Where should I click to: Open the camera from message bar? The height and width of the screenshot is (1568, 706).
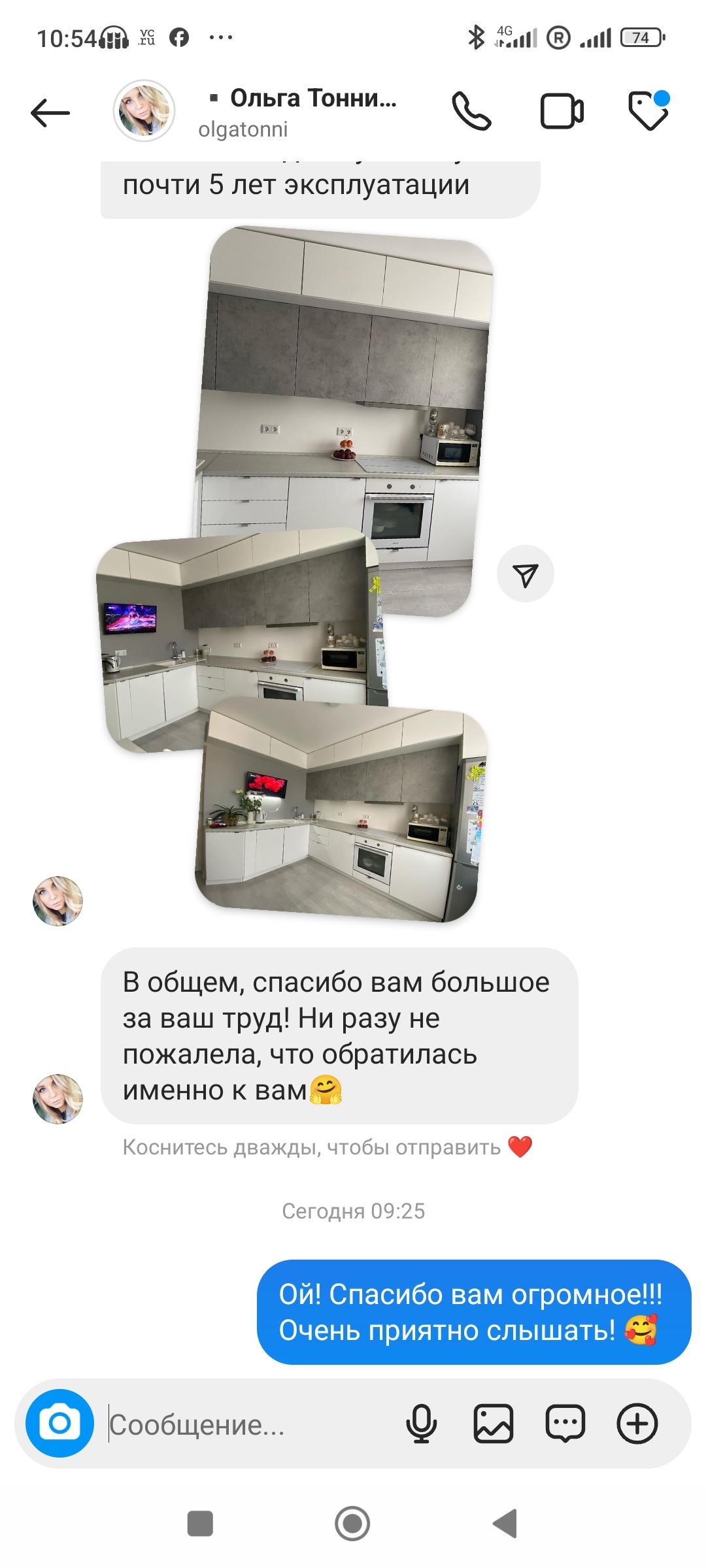[59, 1423]
